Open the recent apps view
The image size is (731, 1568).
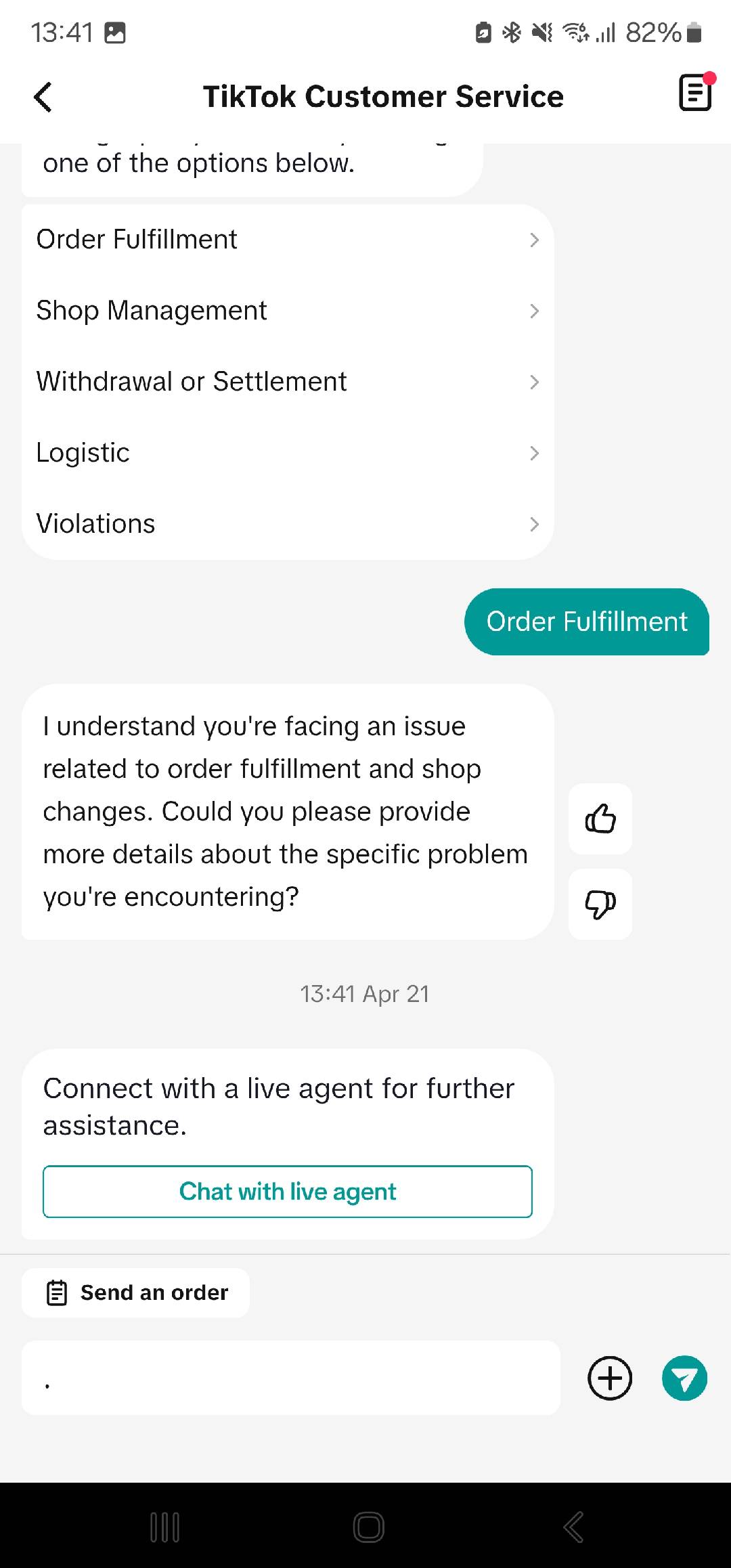coord(164,1527)
